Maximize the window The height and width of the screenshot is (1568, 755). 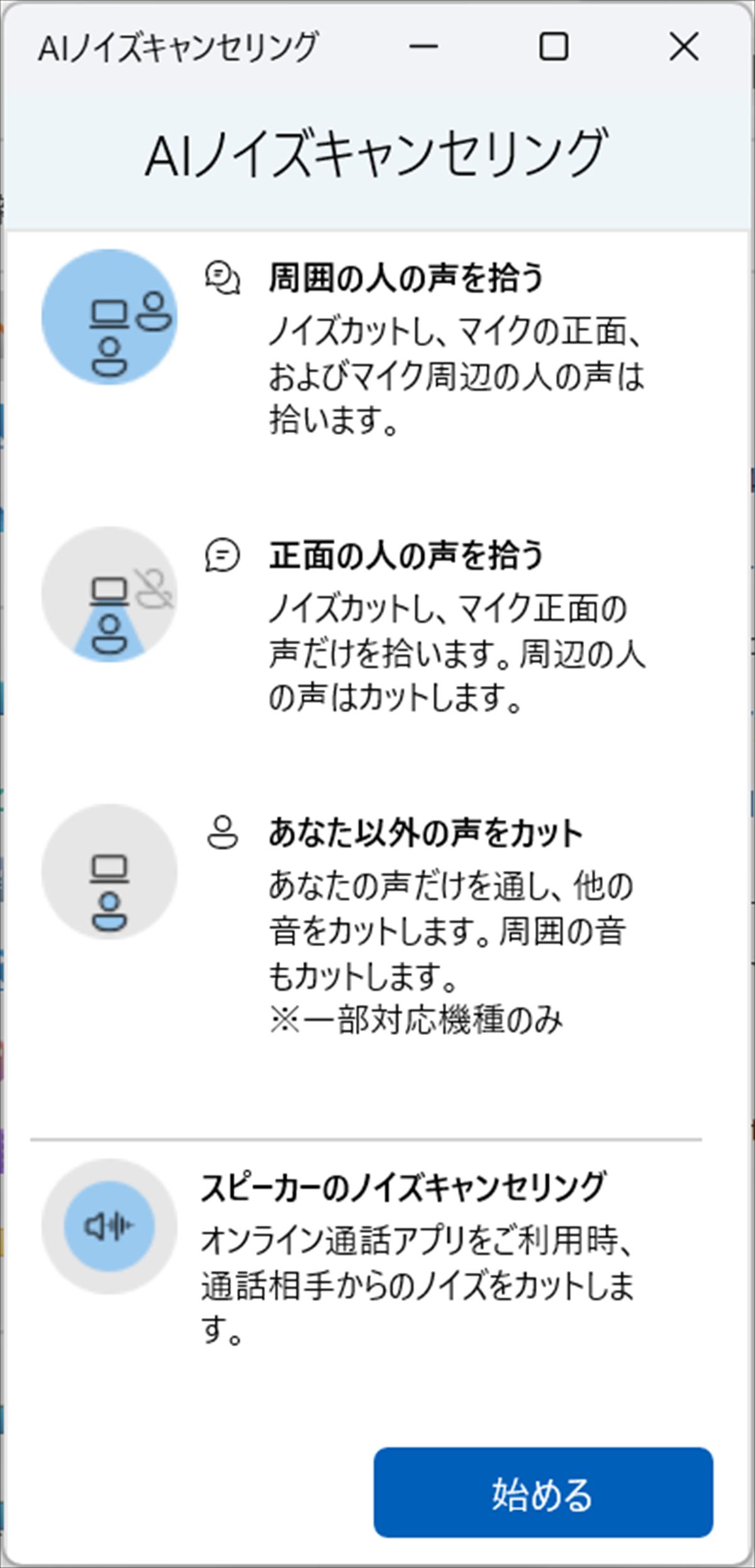tap(553, 47)
